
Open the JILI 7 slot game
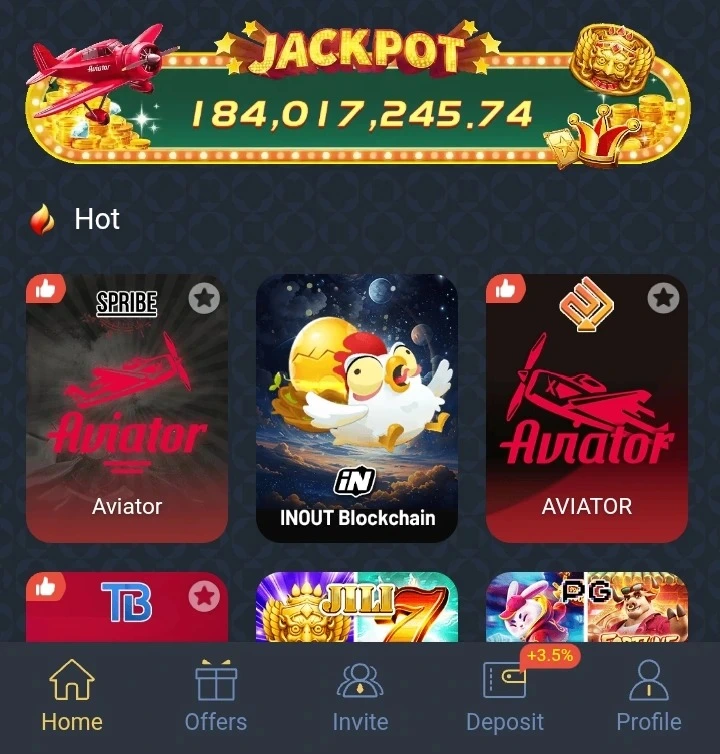click(357, 608)
